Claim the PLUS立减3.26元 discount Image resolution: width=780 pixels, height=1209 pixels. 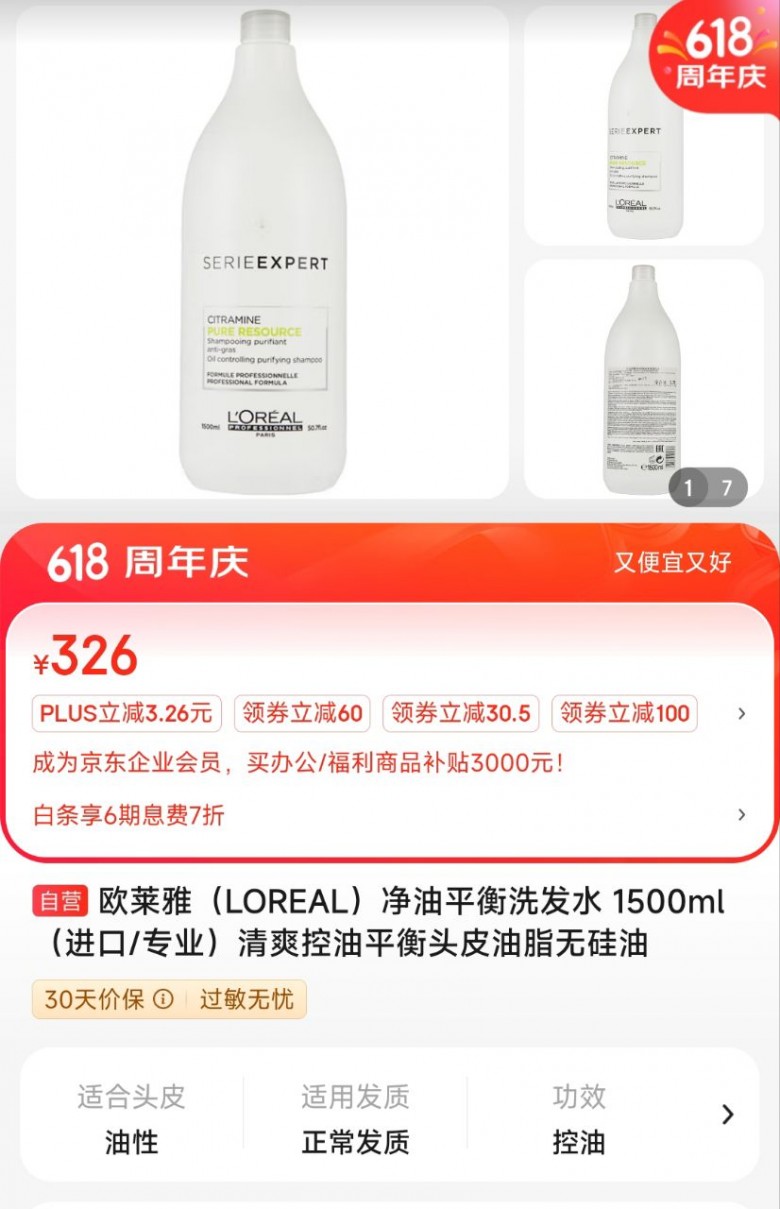pos(127,713)
